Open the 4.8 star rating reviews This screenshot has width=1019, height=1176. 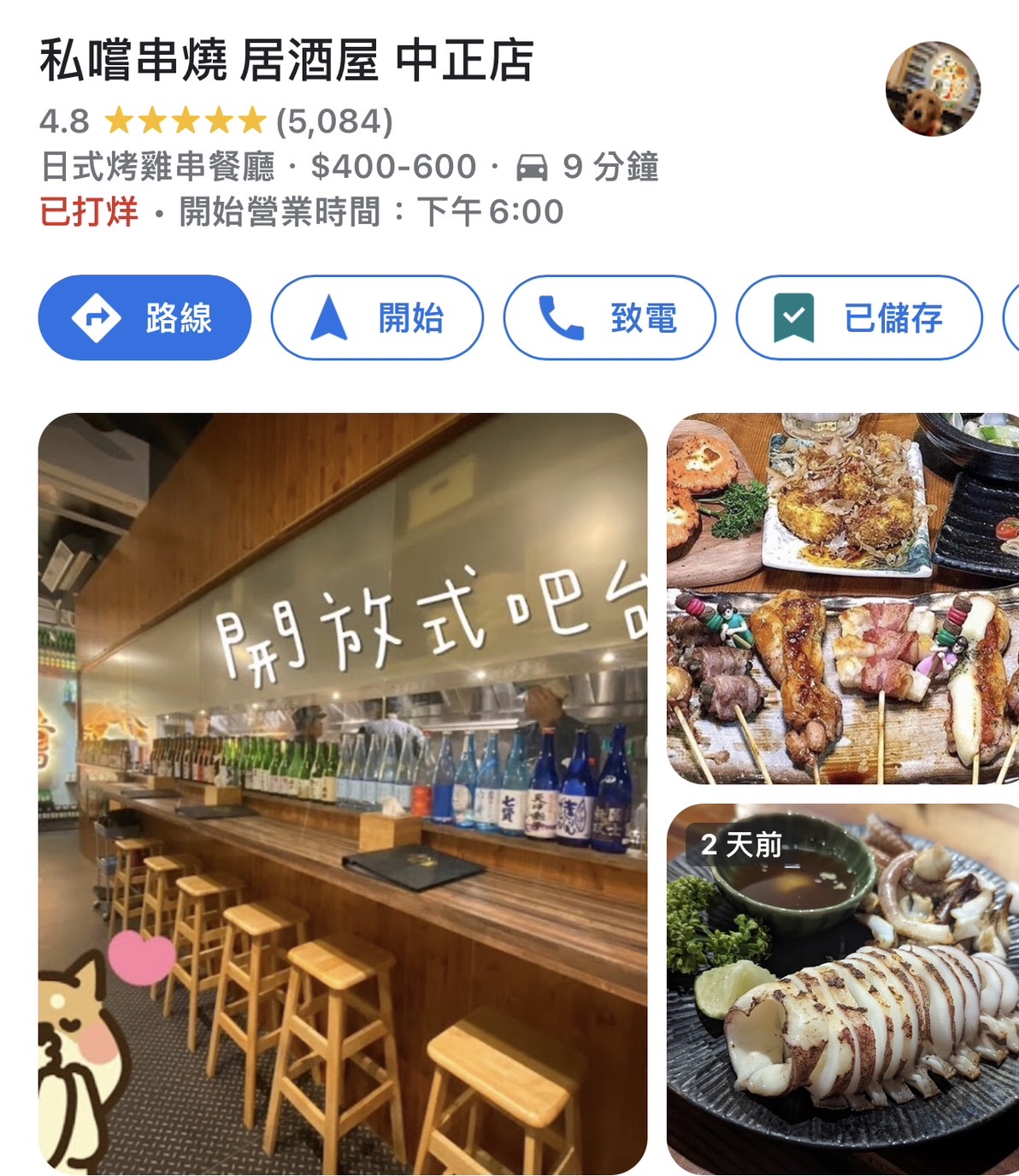(x=216, y=121)
